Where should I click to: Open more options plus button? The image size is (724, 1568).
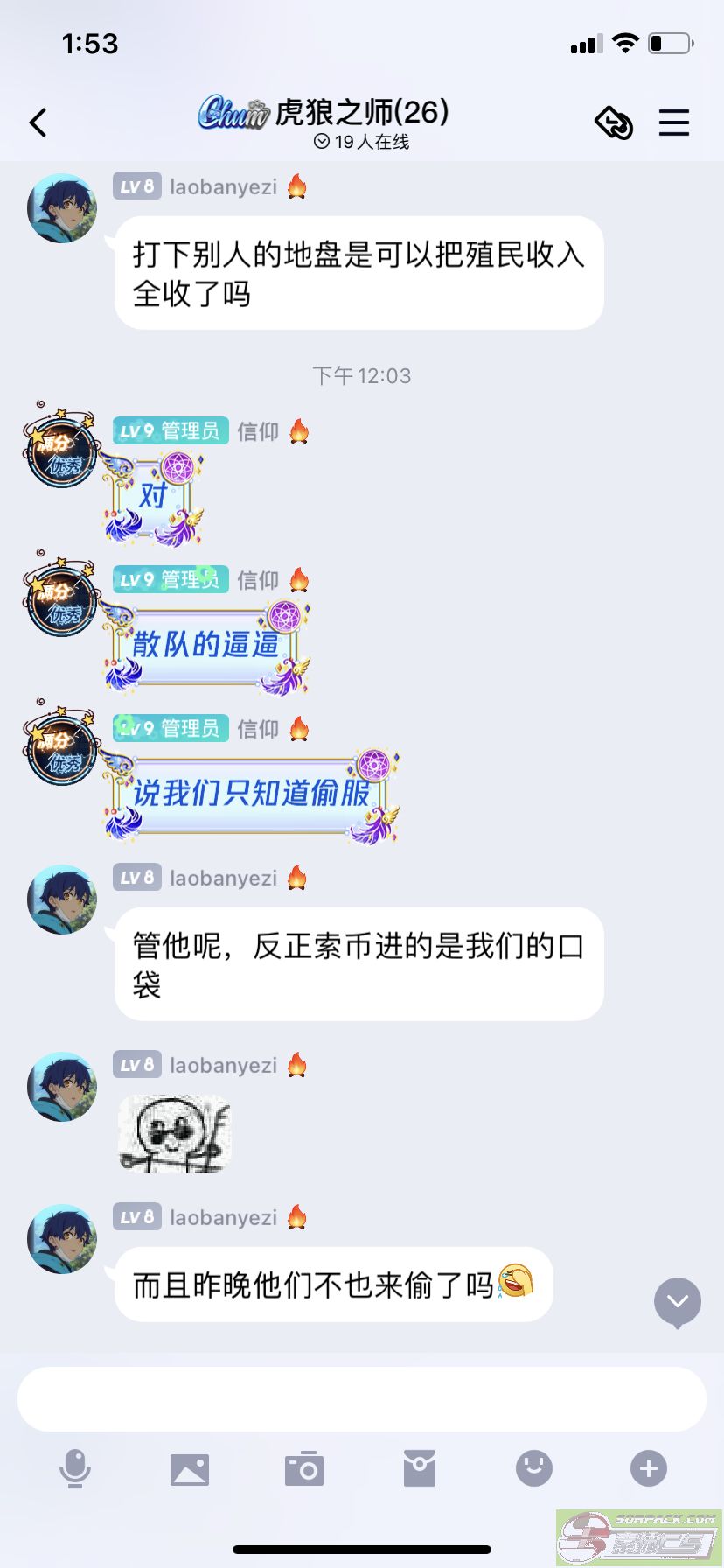[649, 1468]
